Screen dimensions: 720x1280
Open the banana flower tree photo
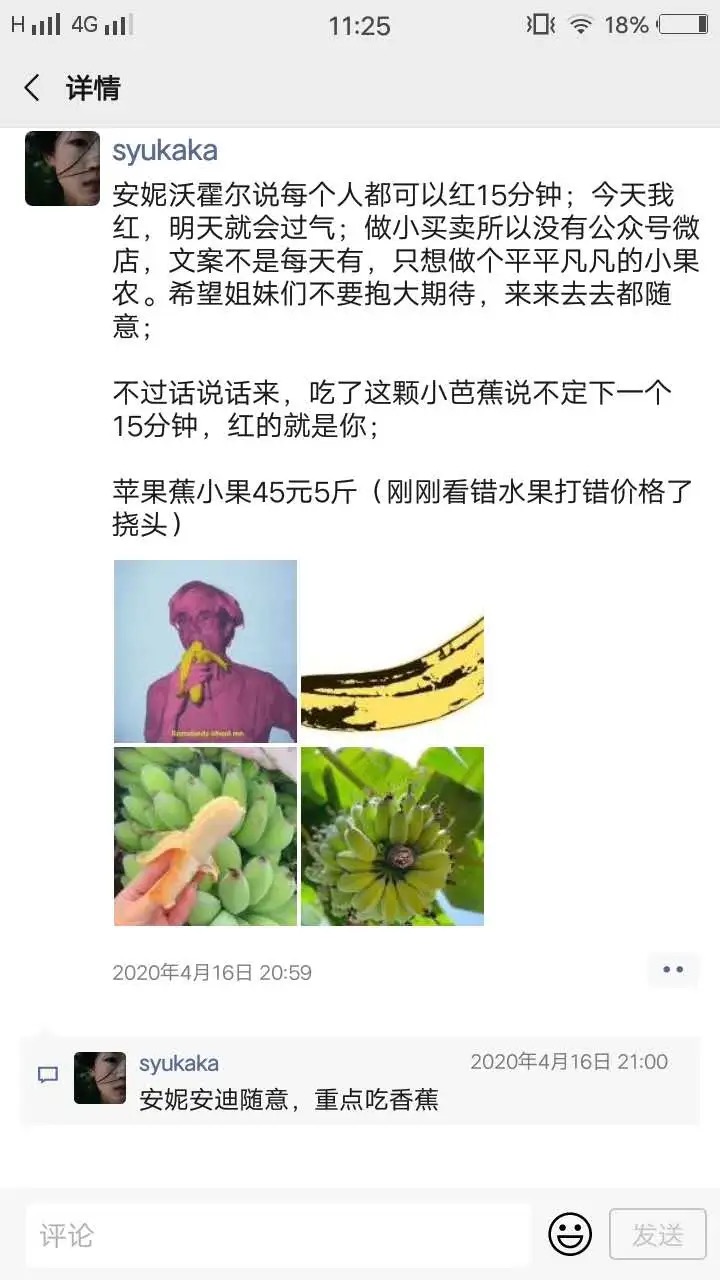click(x=392, y=836)
